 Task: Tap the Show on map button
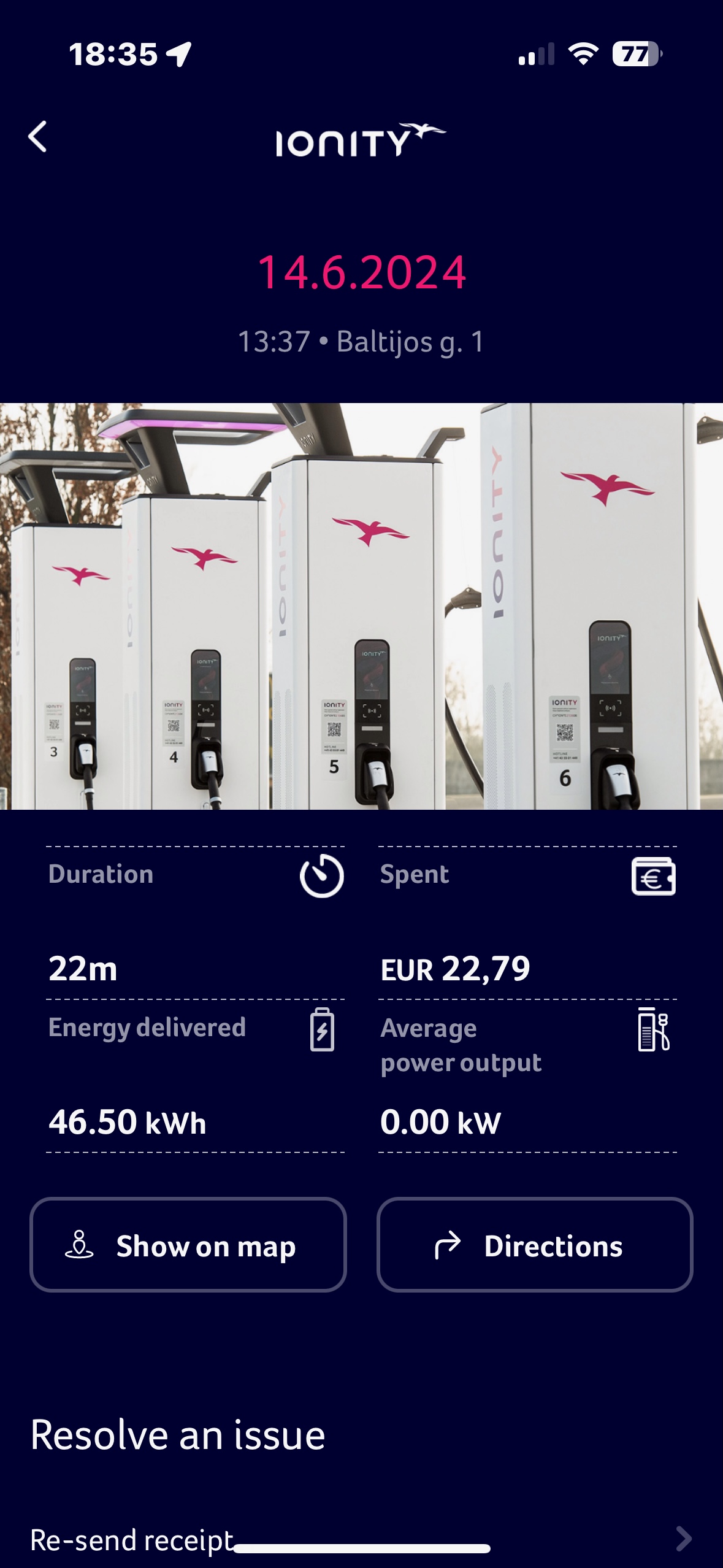[188, 1245]
